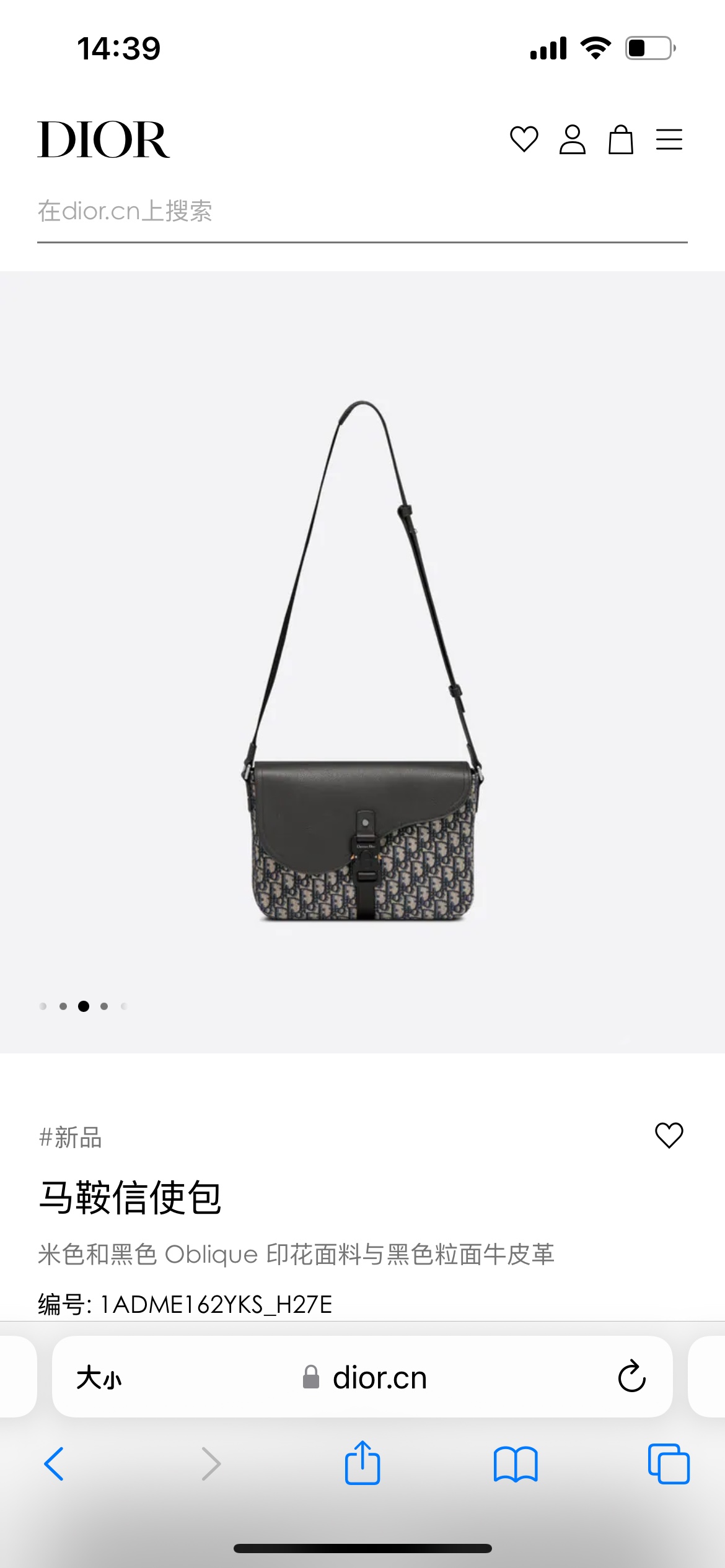Tap the DIOR logo to go home

[x=103, y=140]
